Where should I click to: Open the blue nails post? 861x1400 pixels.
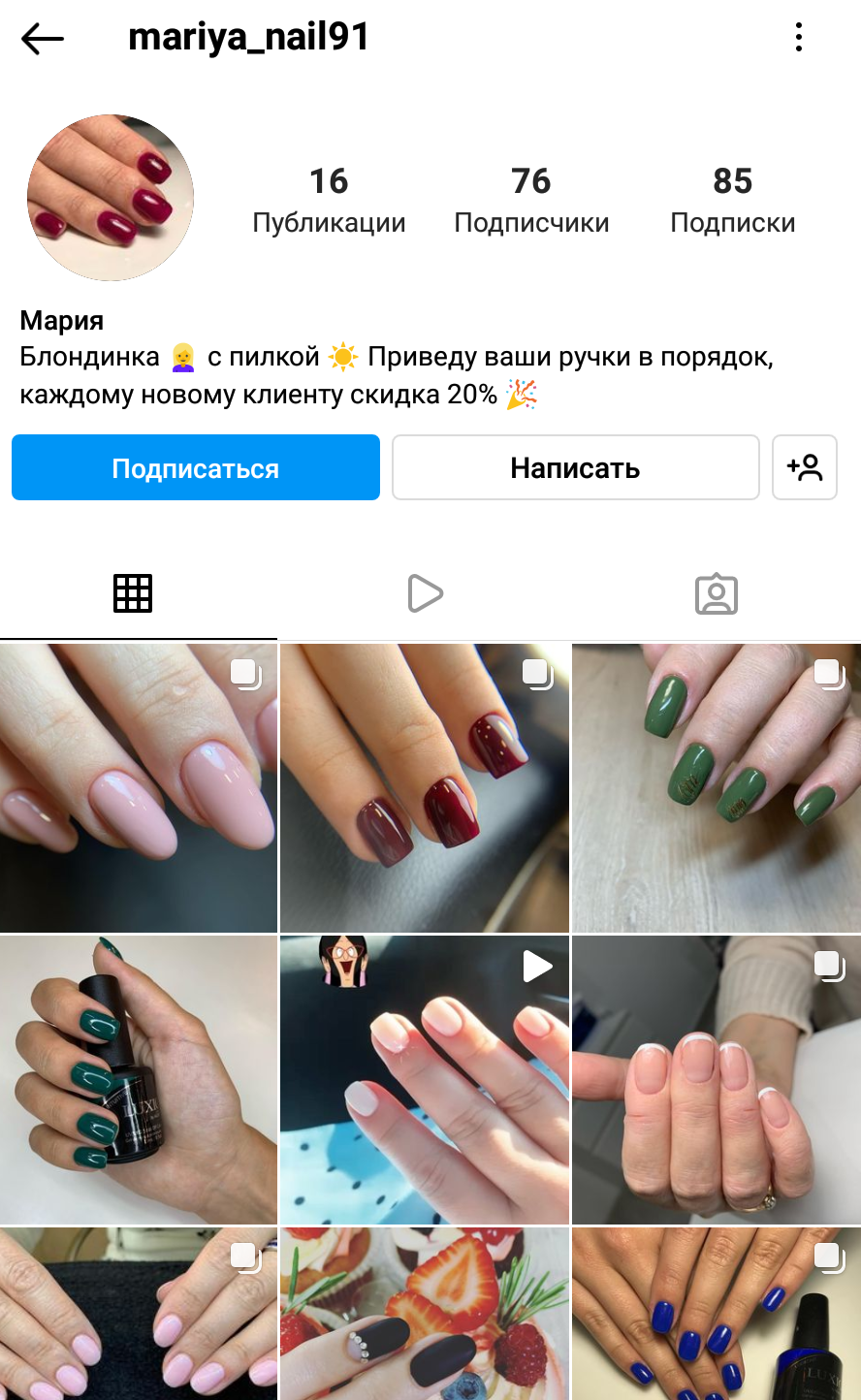click(717, 1314)
